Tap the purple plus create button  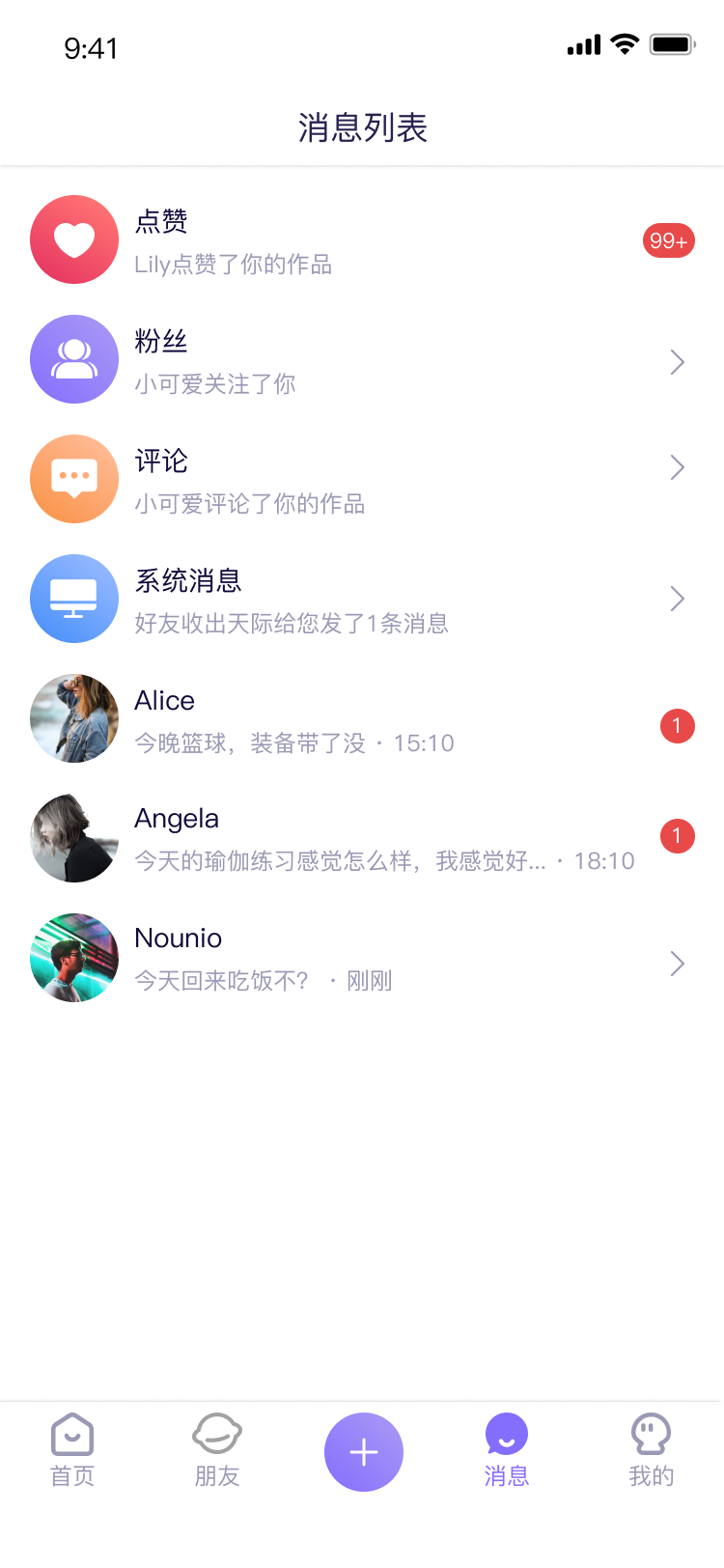(363, 1451)
